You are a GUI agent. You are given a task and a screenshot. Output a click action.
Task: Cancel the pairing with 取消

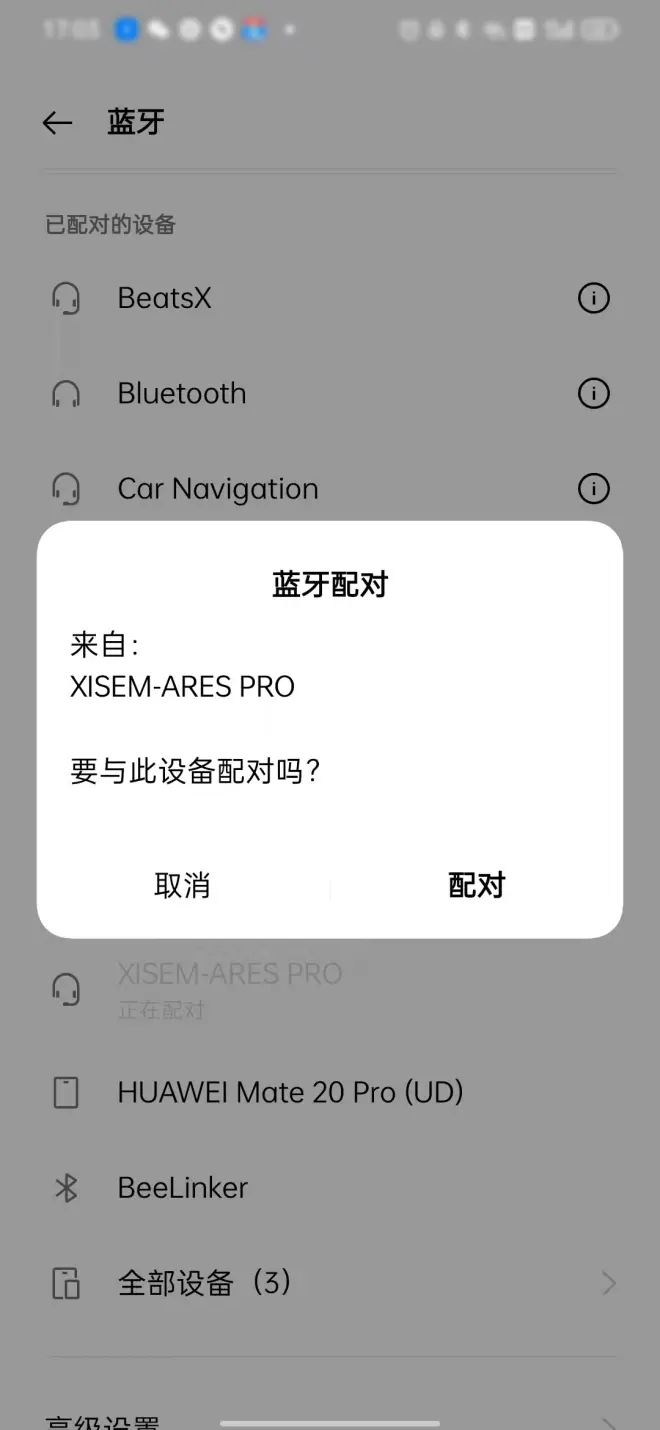pyautogui.click(x=182, y=885)
